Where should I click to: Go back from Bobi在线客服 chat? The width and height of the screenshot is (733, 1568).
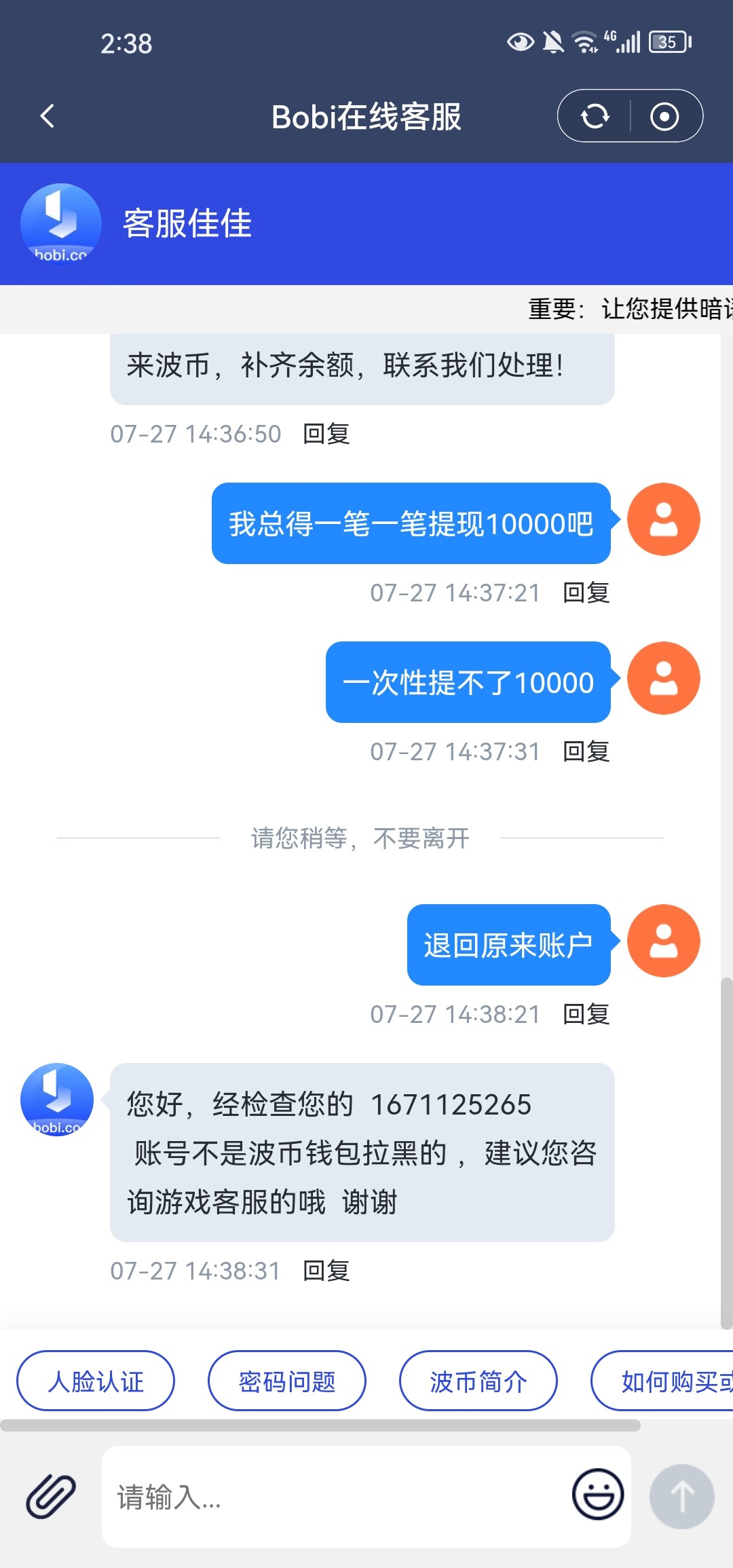click(x=47, y=116)
